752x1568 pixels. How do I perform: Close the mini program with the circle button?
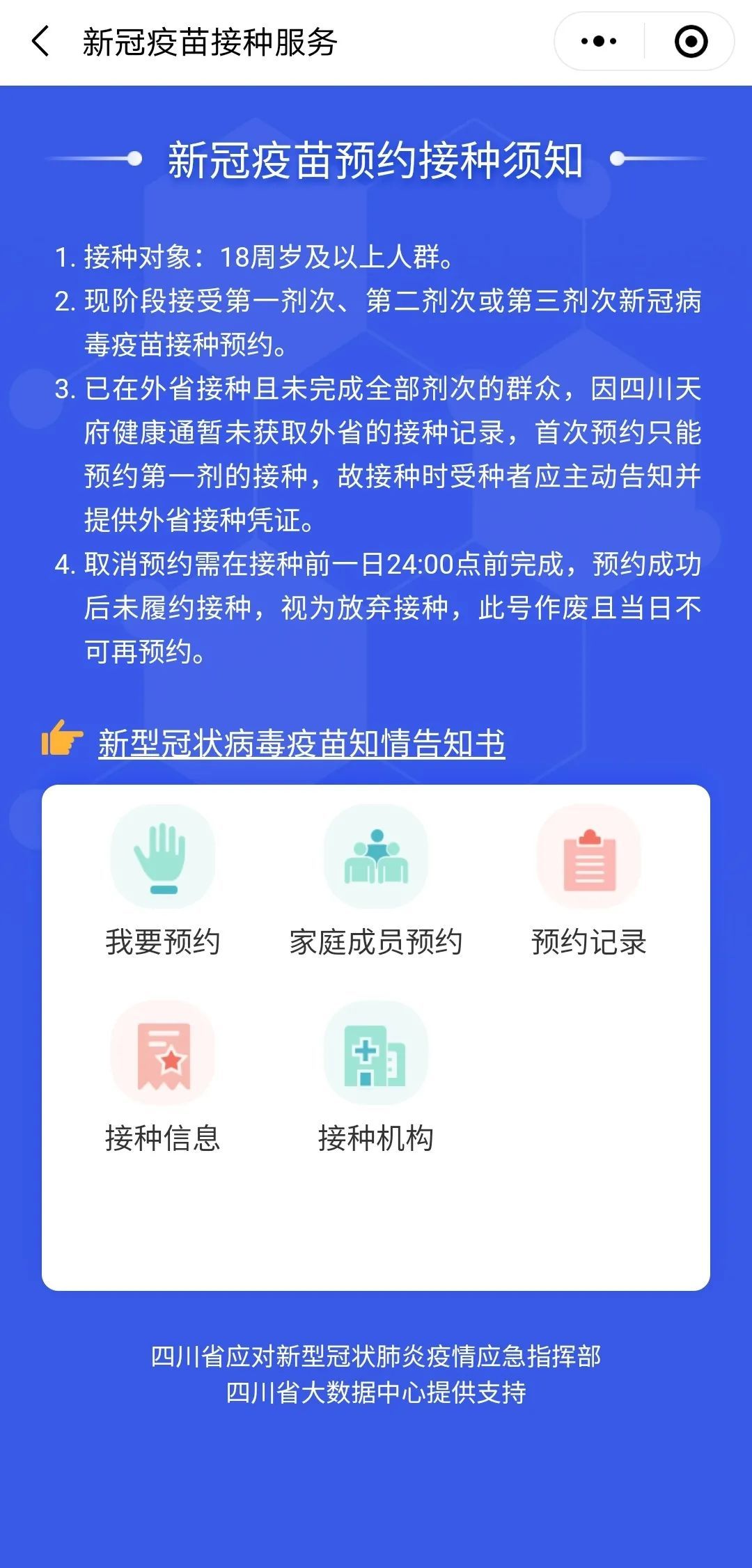point(691,42)
